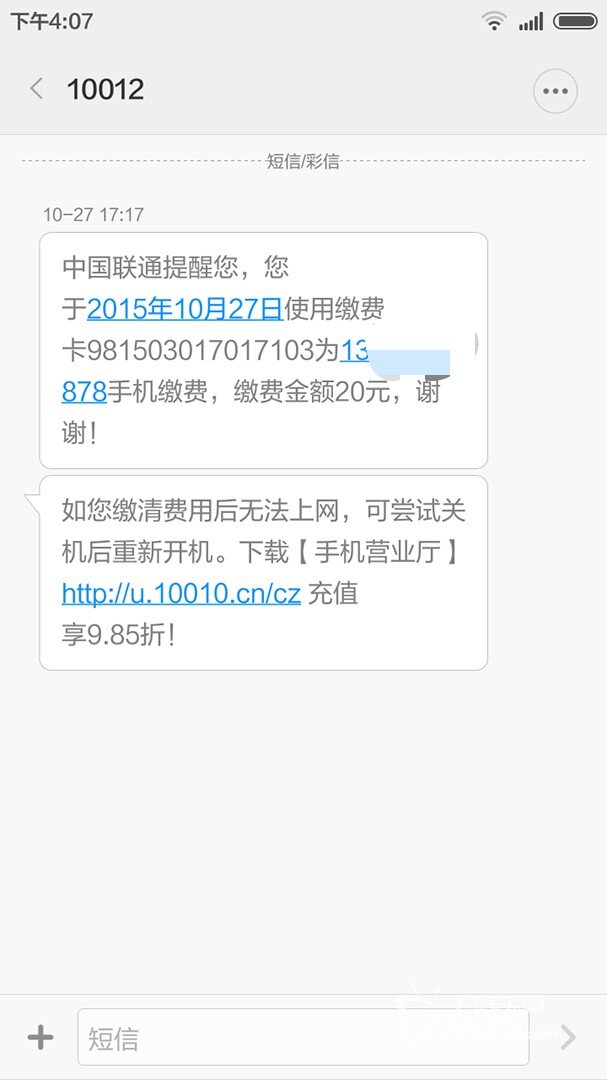Focus the 短信 message input field
Screen dimensions: 607x1080
pyautogui.click(x=303, y=1037)
